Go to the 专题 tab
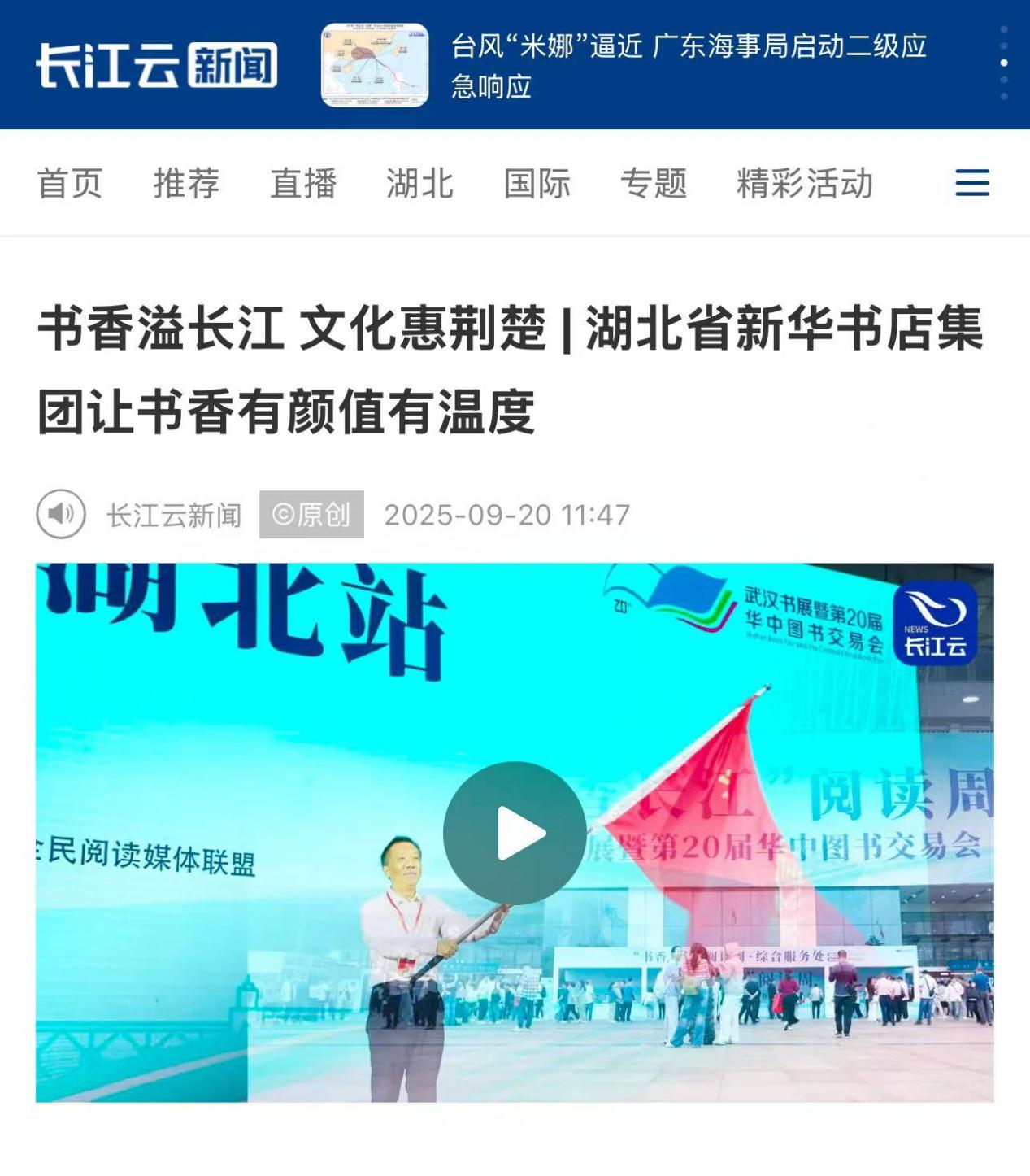Screen dimensions: 1030x1176 point(654,183)
